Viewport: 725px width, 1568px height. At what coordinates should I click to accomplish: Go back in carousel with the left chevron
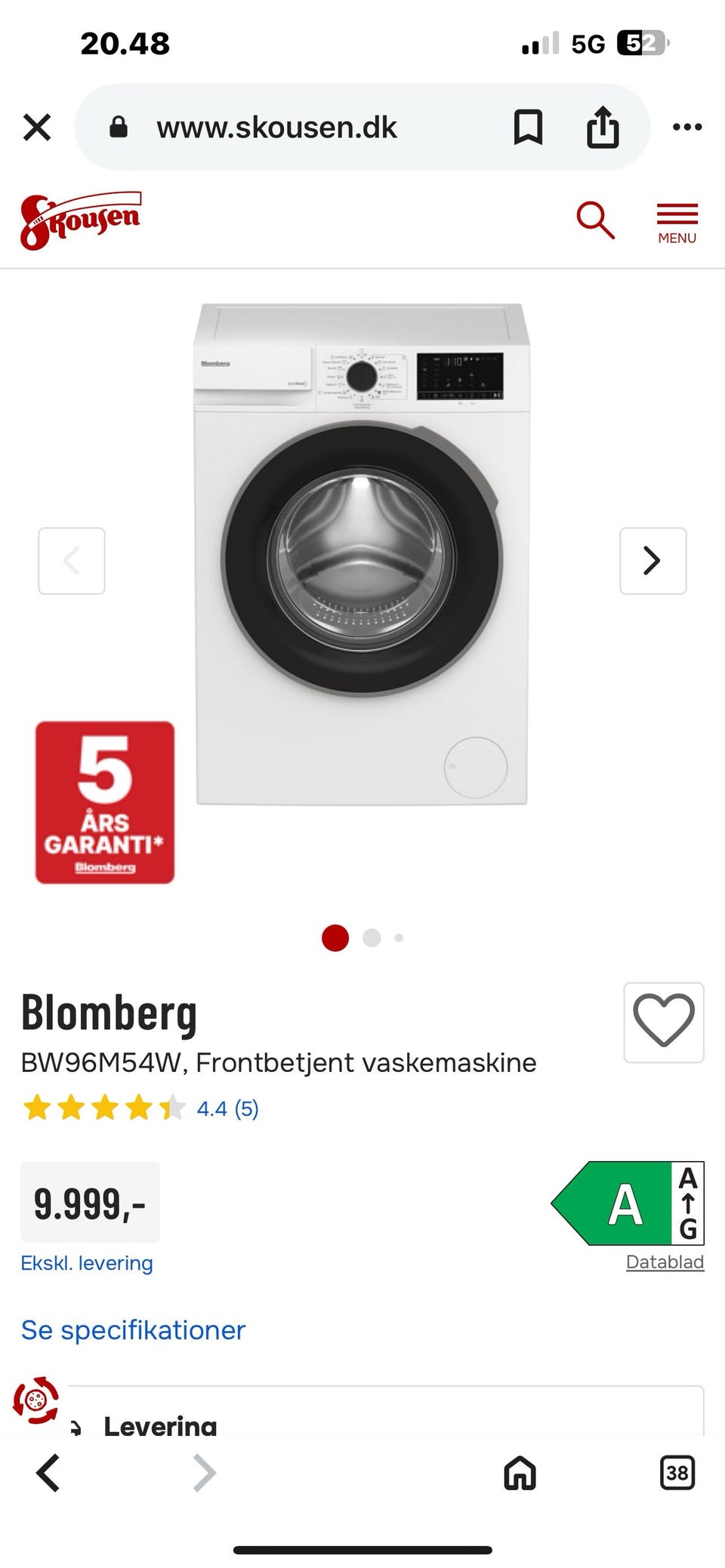(72, 561)
